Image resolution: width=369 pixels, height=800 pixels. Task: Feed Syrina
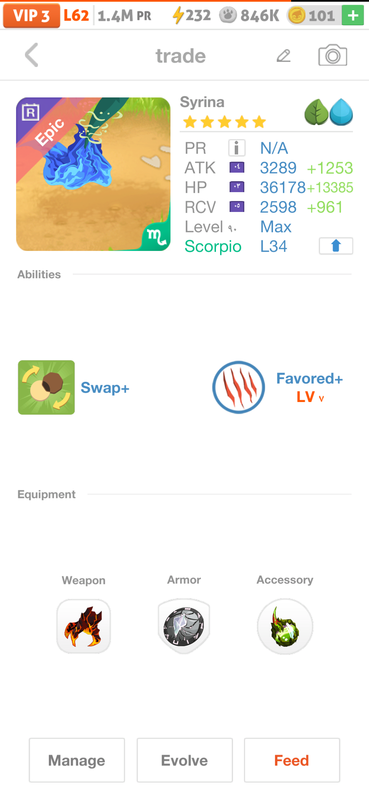coord(292,760)
